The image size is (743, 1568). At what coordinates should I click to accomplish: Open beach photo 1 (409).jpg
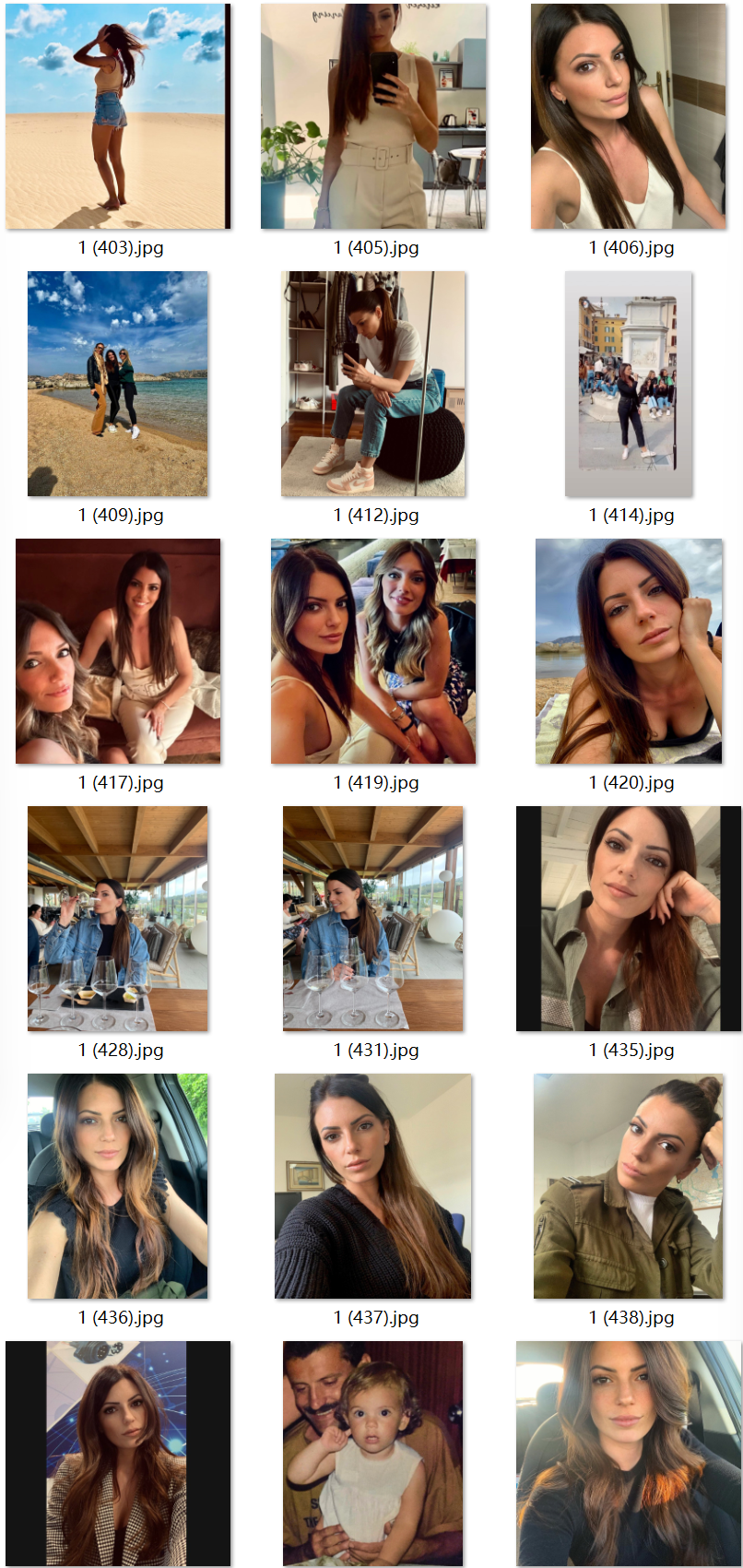point(118,384)
